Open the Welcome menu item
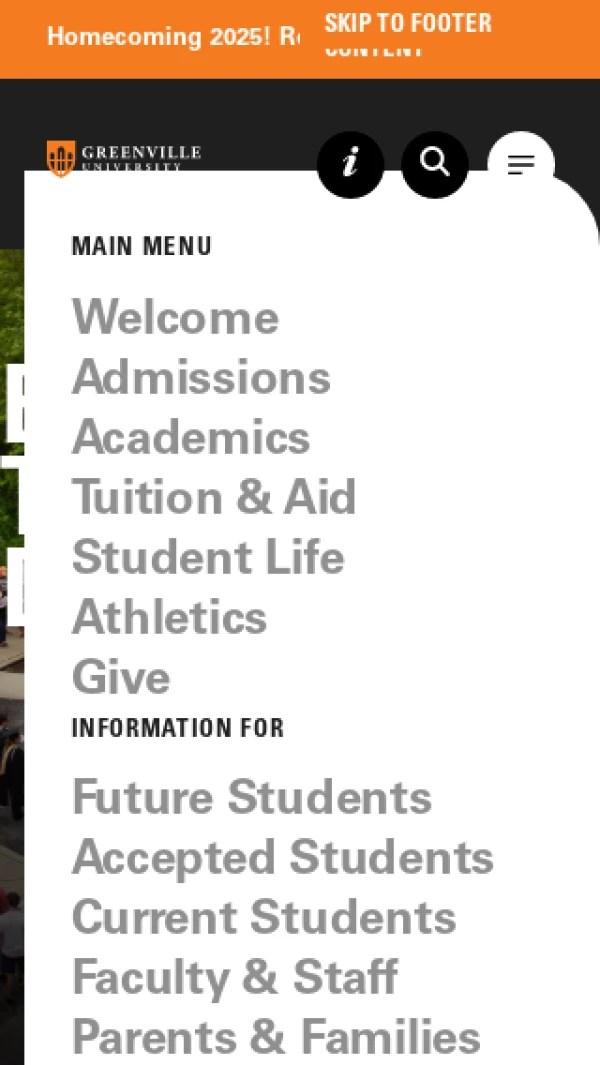This screenshot has height=1065, width=600. [175, 318]
